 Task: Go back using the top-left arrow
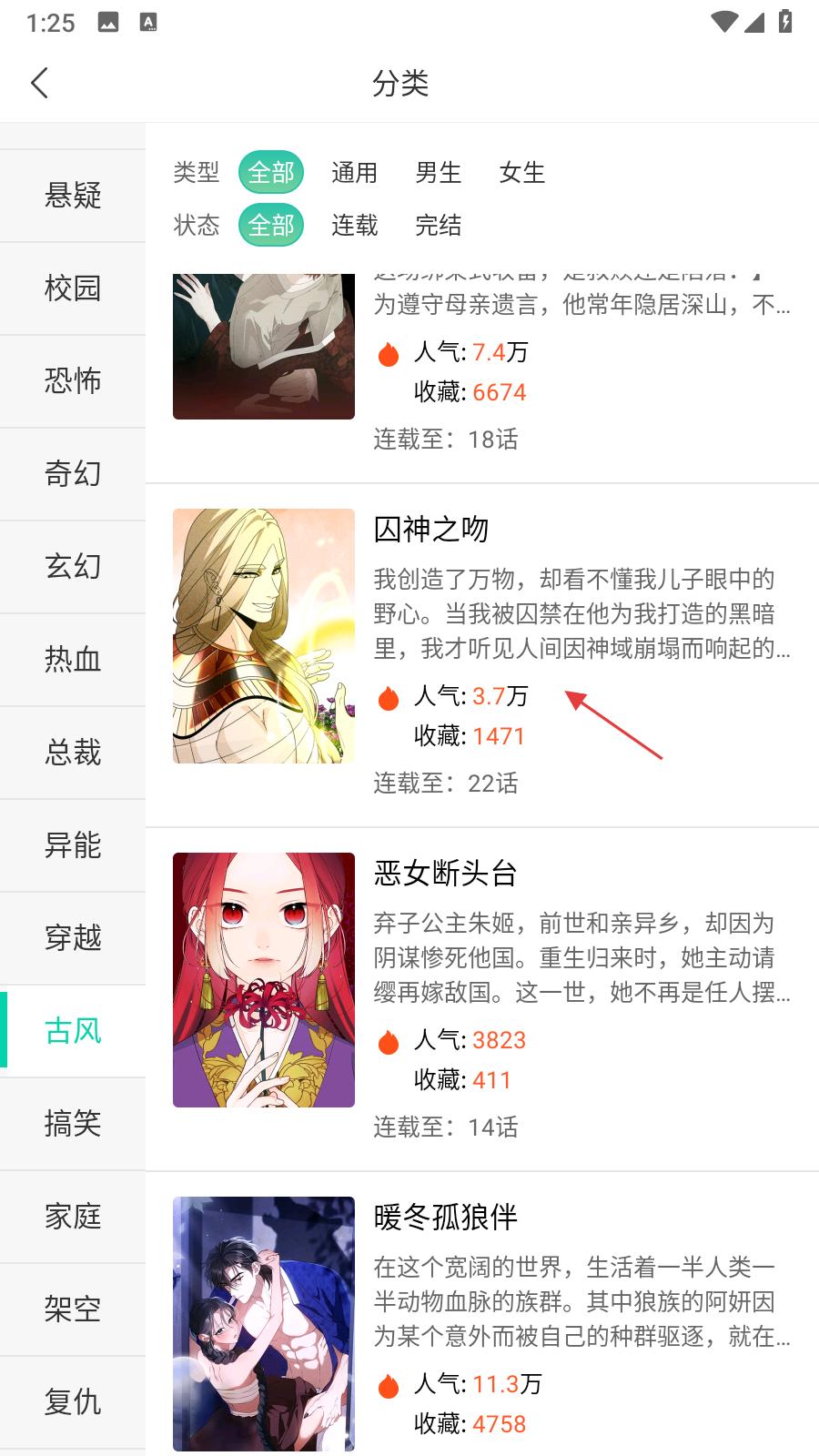39,84
